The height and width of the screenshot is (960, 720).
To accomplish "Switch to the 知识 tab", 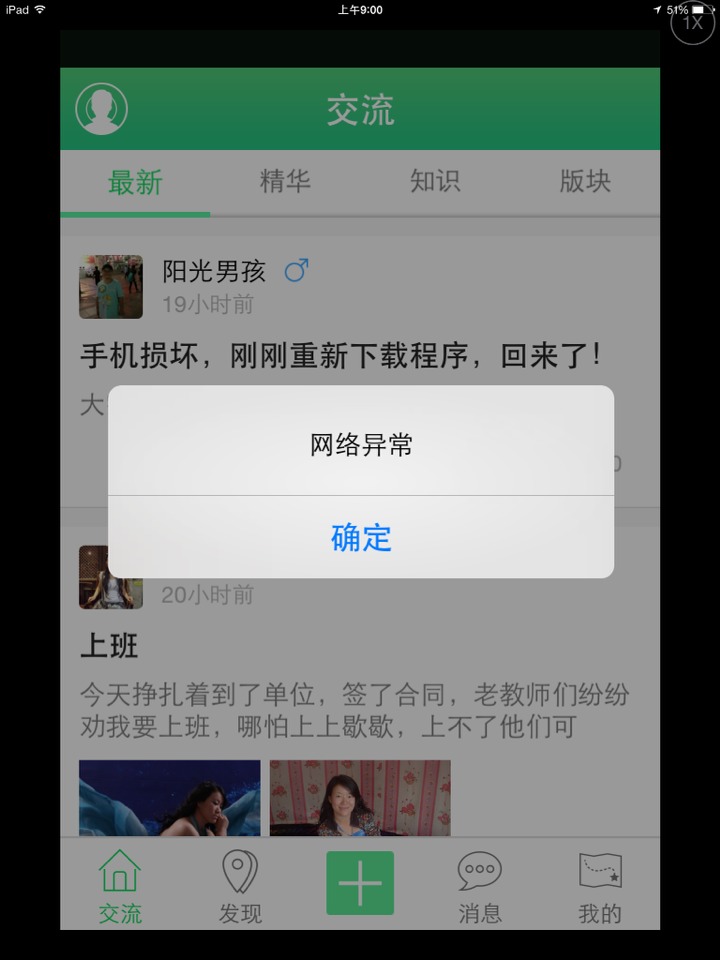I will [435, 182].
